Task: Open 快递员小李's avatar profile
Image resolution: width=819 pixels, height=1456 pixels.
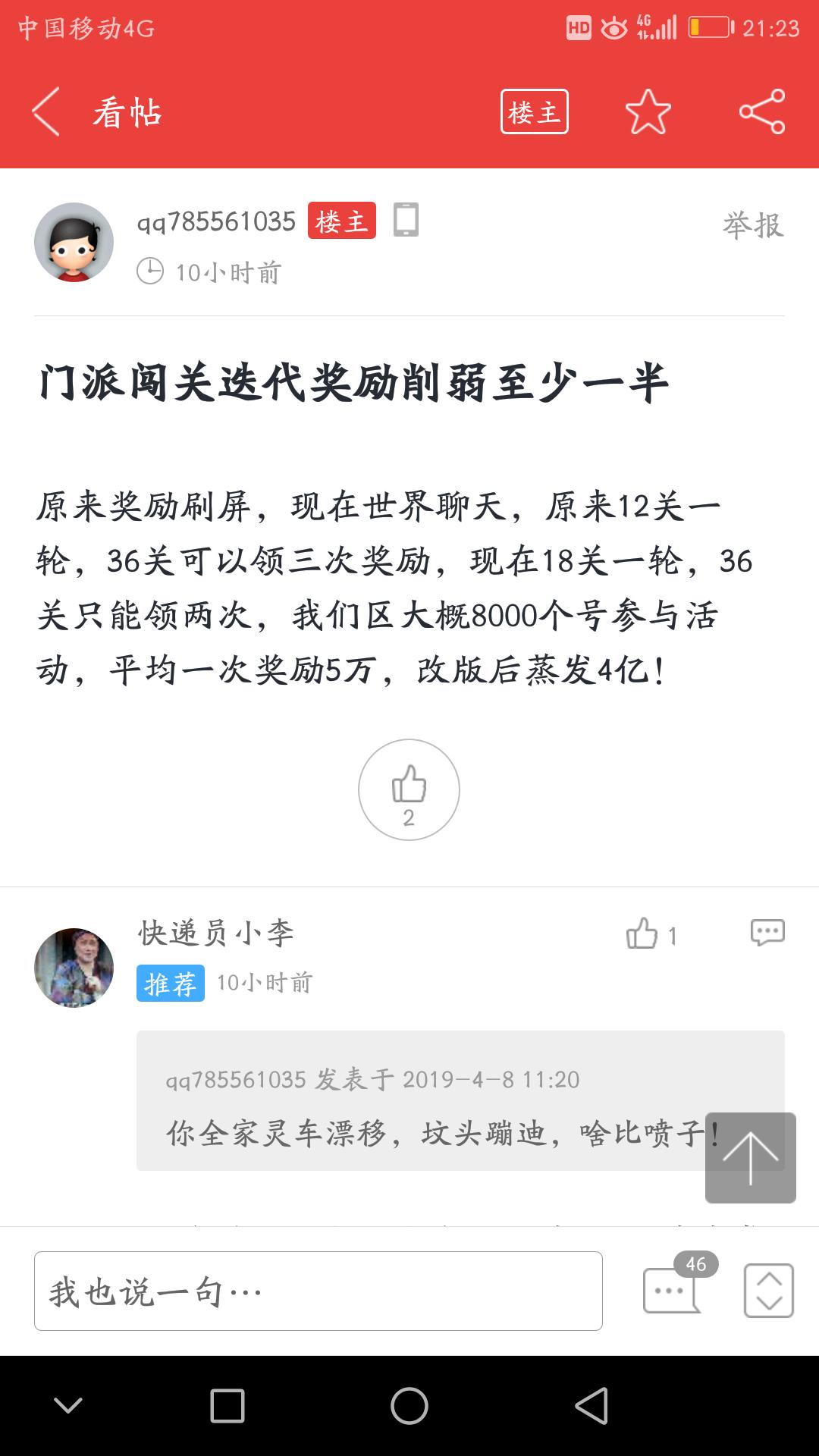Action: pyautogui.click(x=74, y=968)
